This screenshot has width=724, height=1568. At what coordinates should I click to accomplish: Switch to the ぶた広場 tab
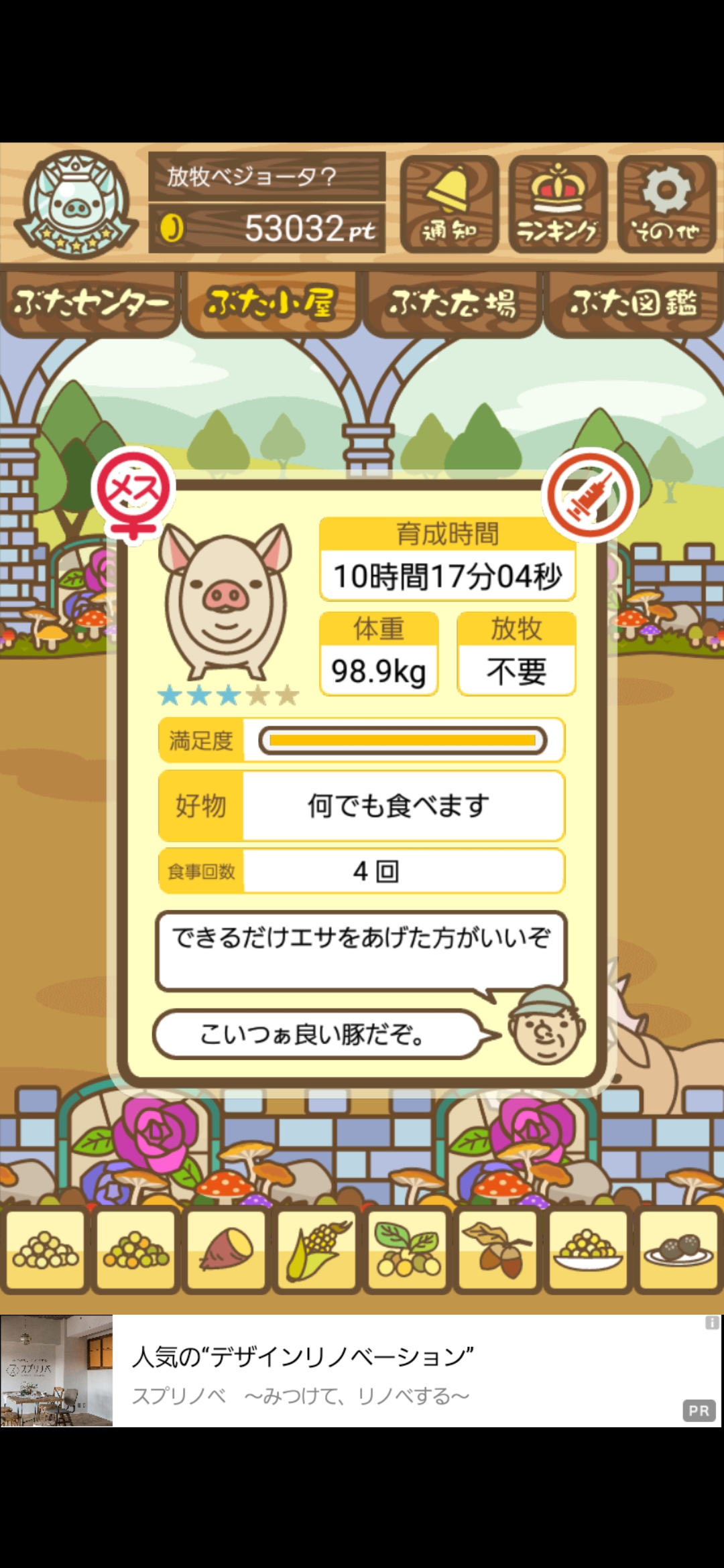click(x=452, y=303)
